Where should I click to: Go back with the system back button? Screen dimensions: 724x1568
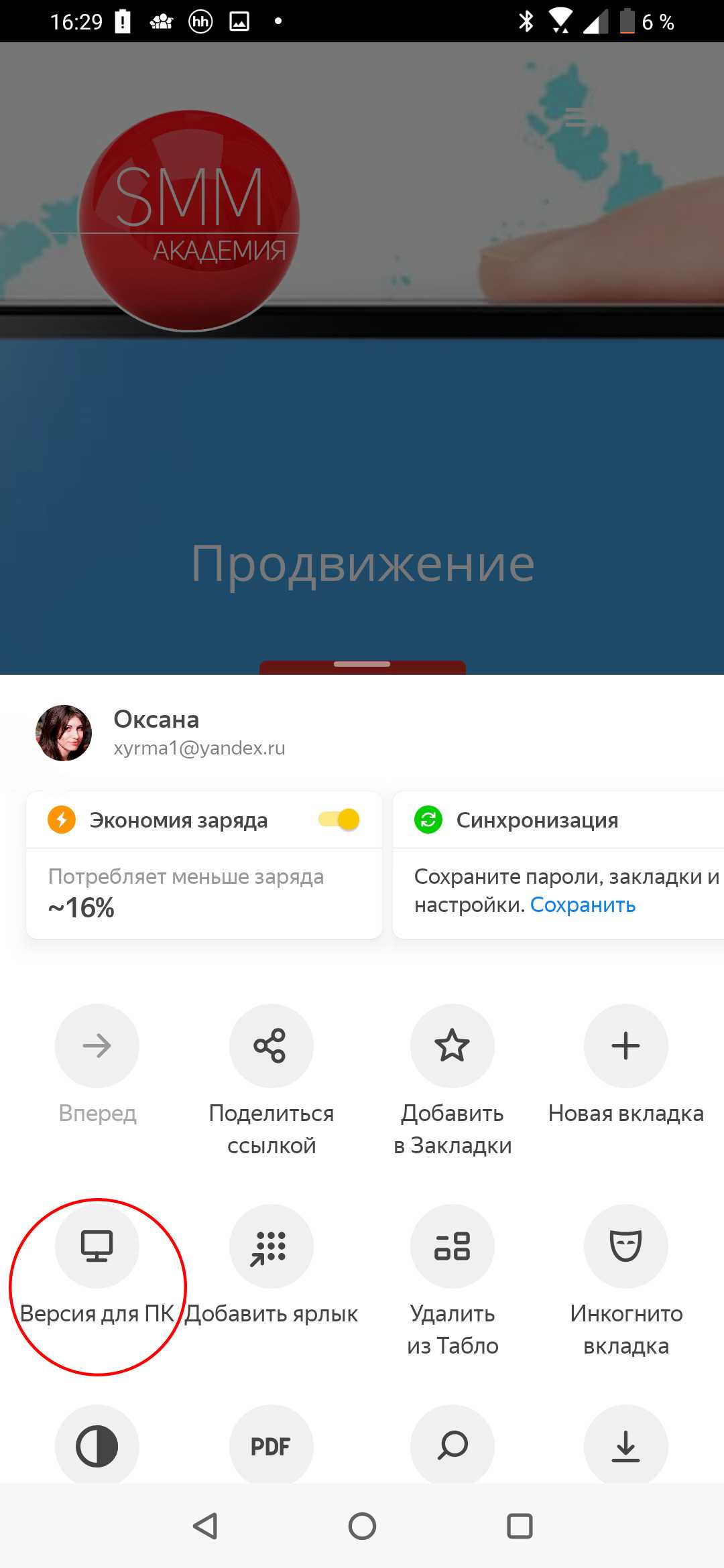(x=205, y=1526)
